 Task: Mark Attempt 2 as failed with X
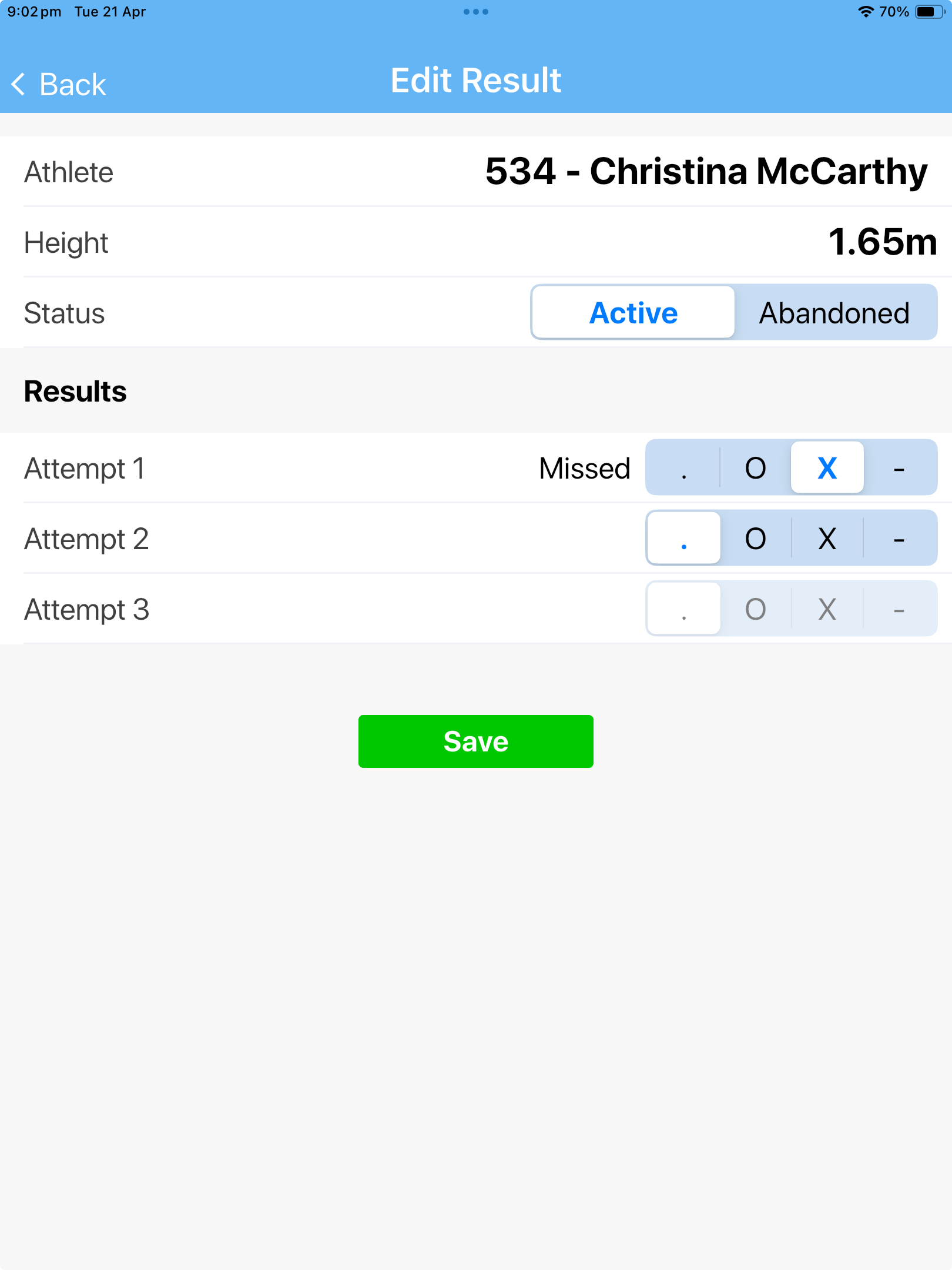(826, 538)
